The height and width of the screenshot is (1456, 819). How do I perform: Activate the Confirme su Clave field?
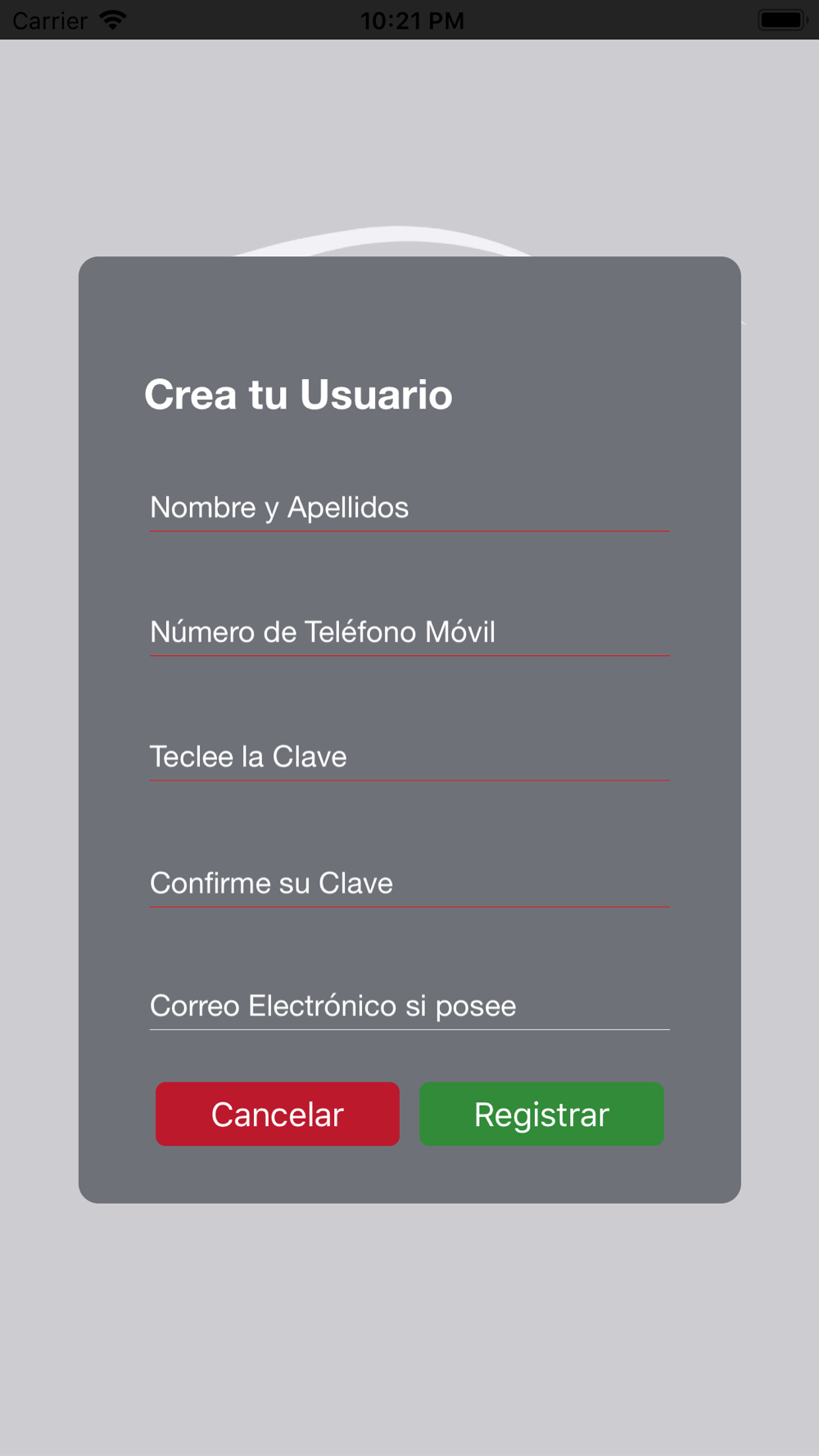click(x=409, y=883)
